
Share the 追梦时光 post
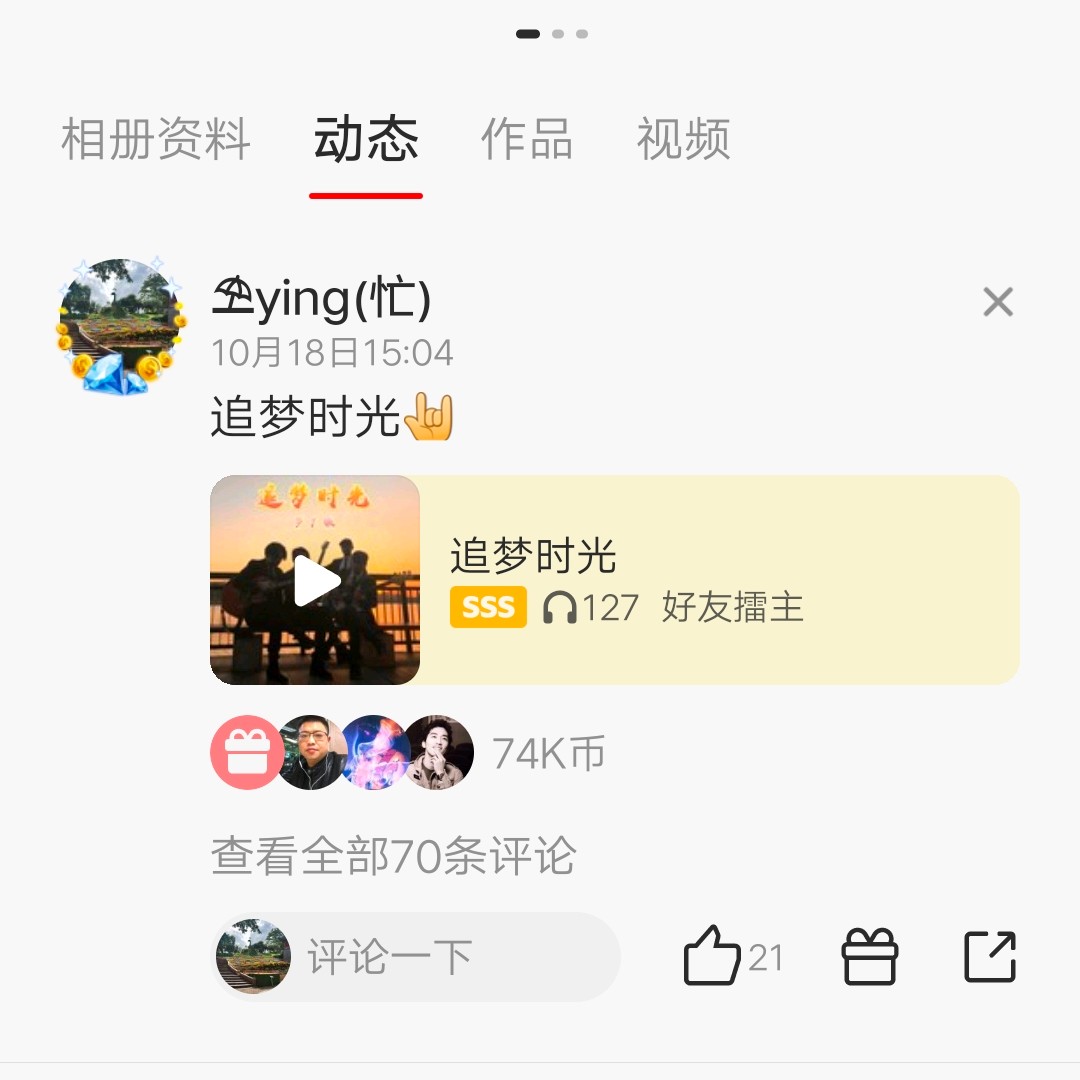990,957
